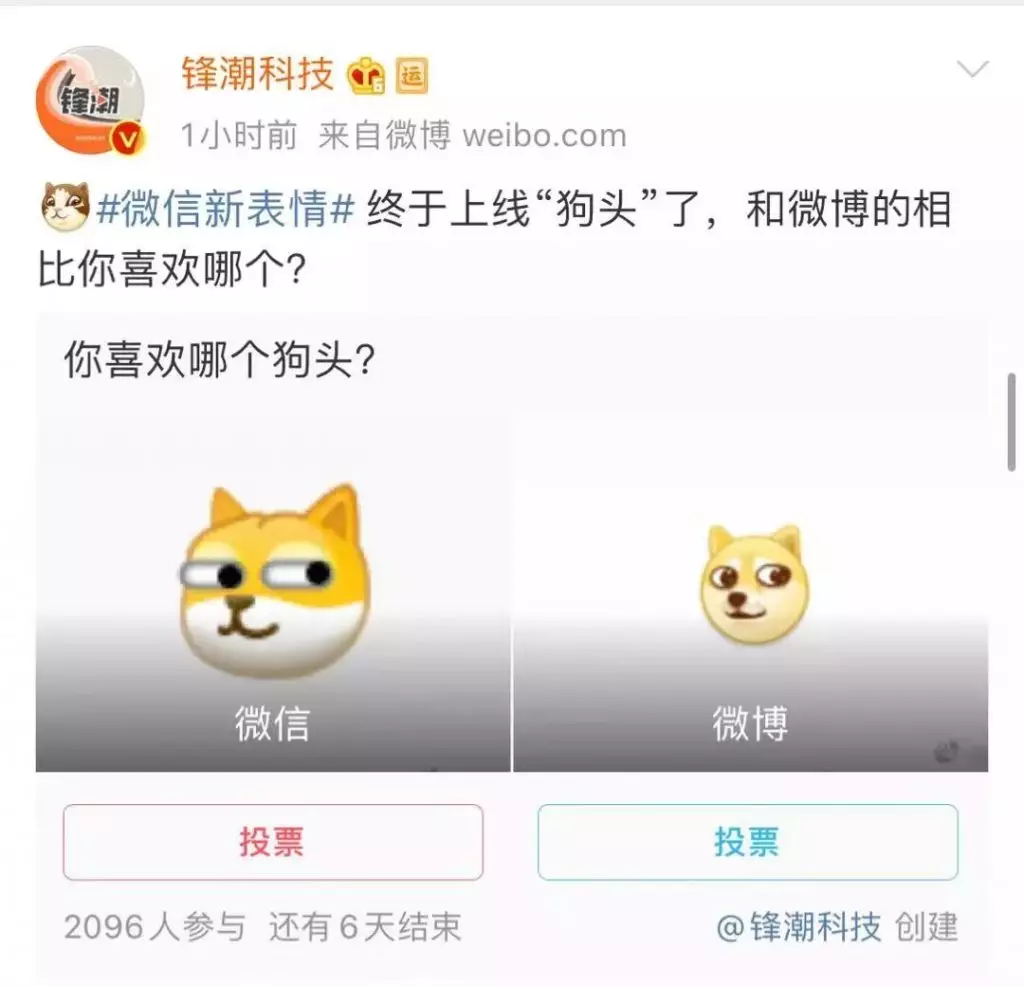Screen dimensions: 1024x986
Task: Open the 锋潮科技 username link
Action: 257,73
